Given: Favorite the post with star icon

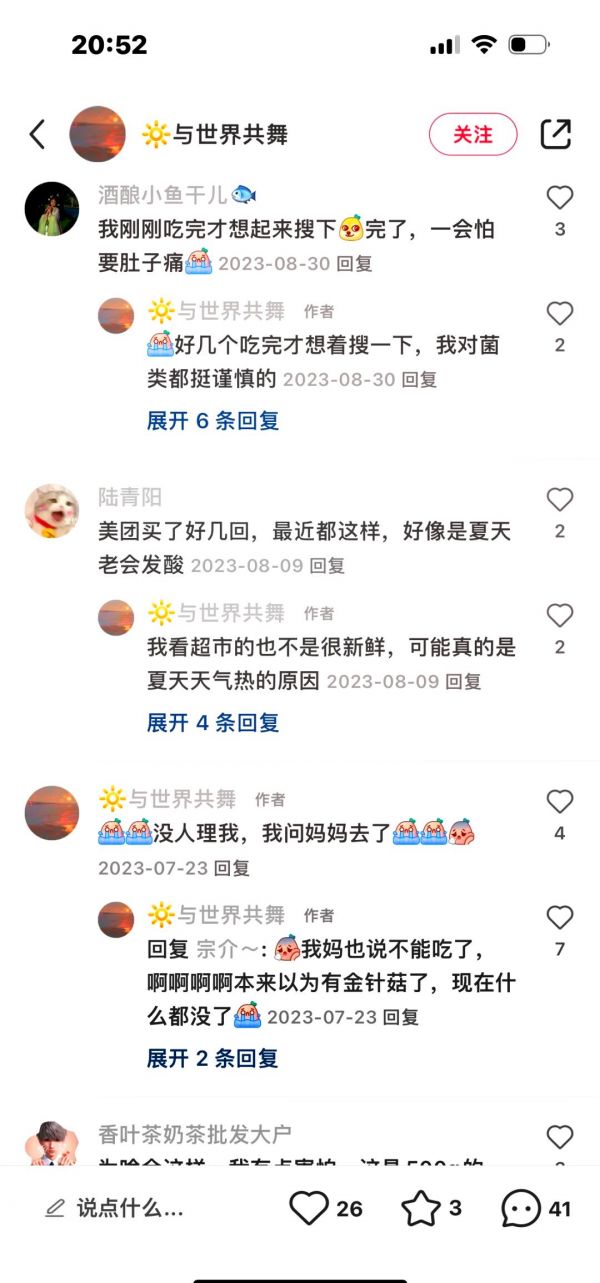Looking at the screenshot, I should pyautogui.click(x=421, y=1208).
